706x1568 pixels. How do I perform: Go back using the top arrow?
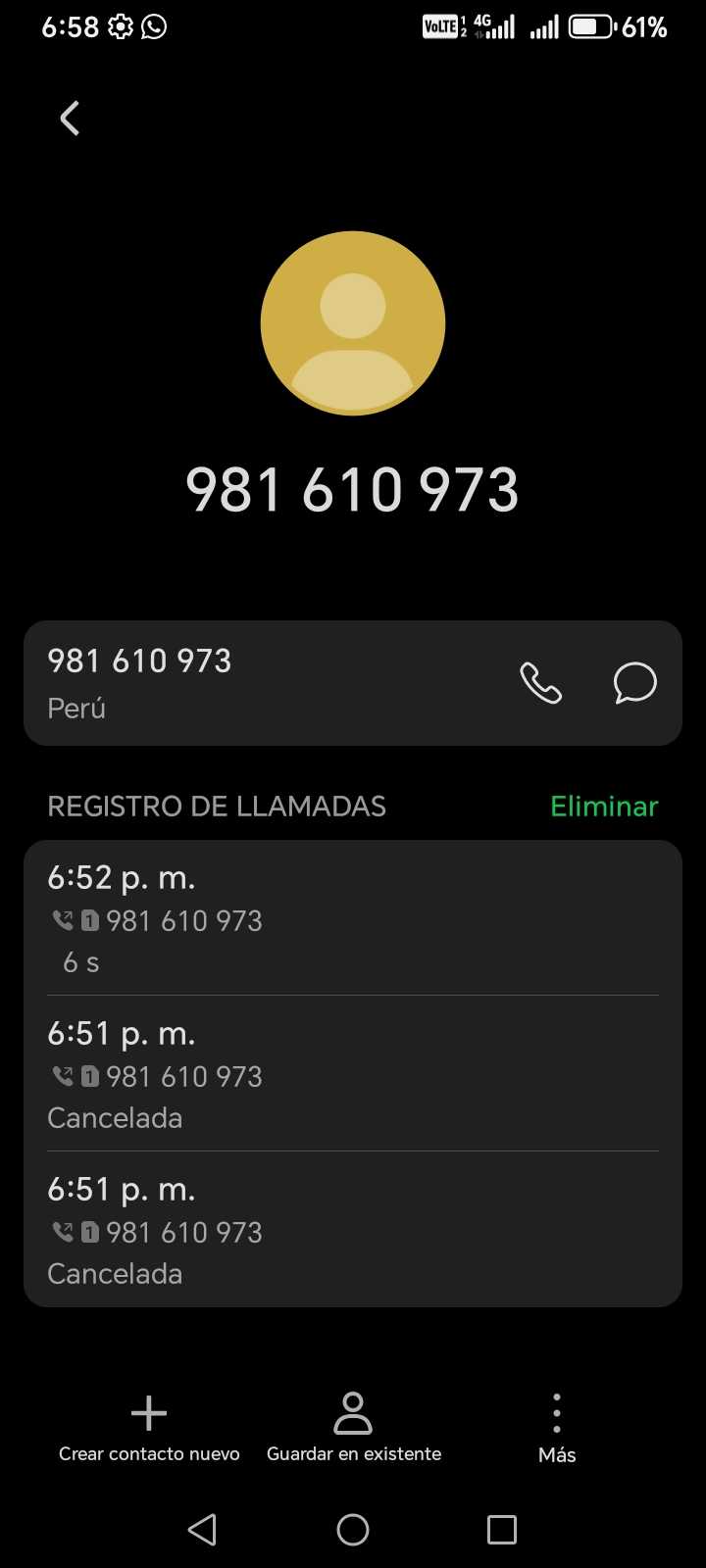click(70, 119)
